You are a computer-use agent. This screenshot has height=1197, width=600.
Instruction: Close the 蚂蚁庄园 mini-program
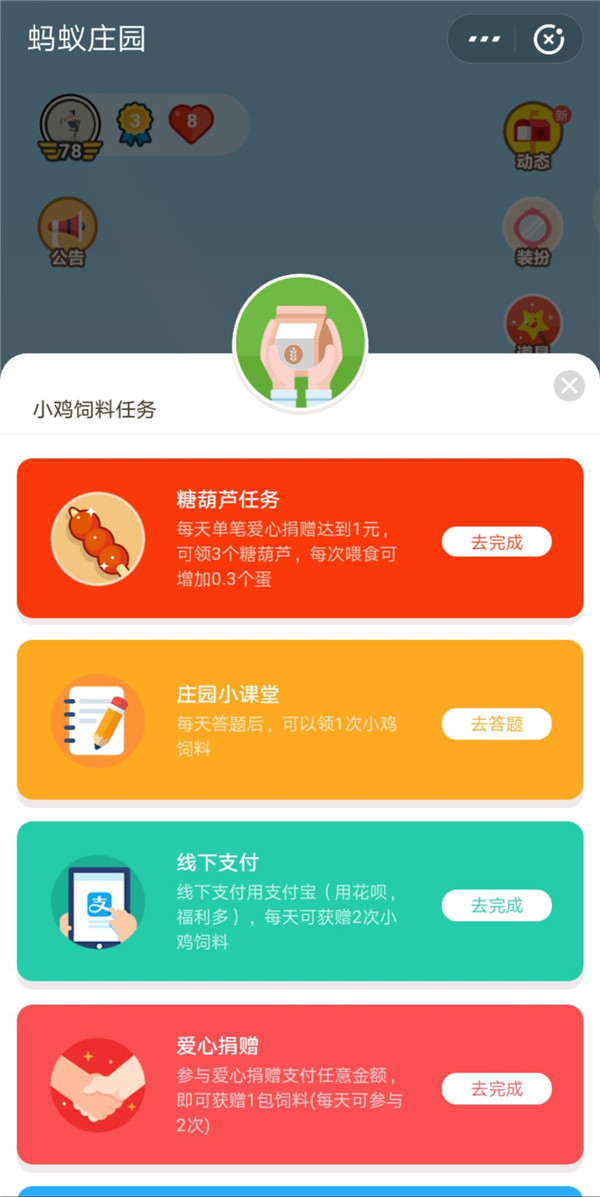point(548,39)
